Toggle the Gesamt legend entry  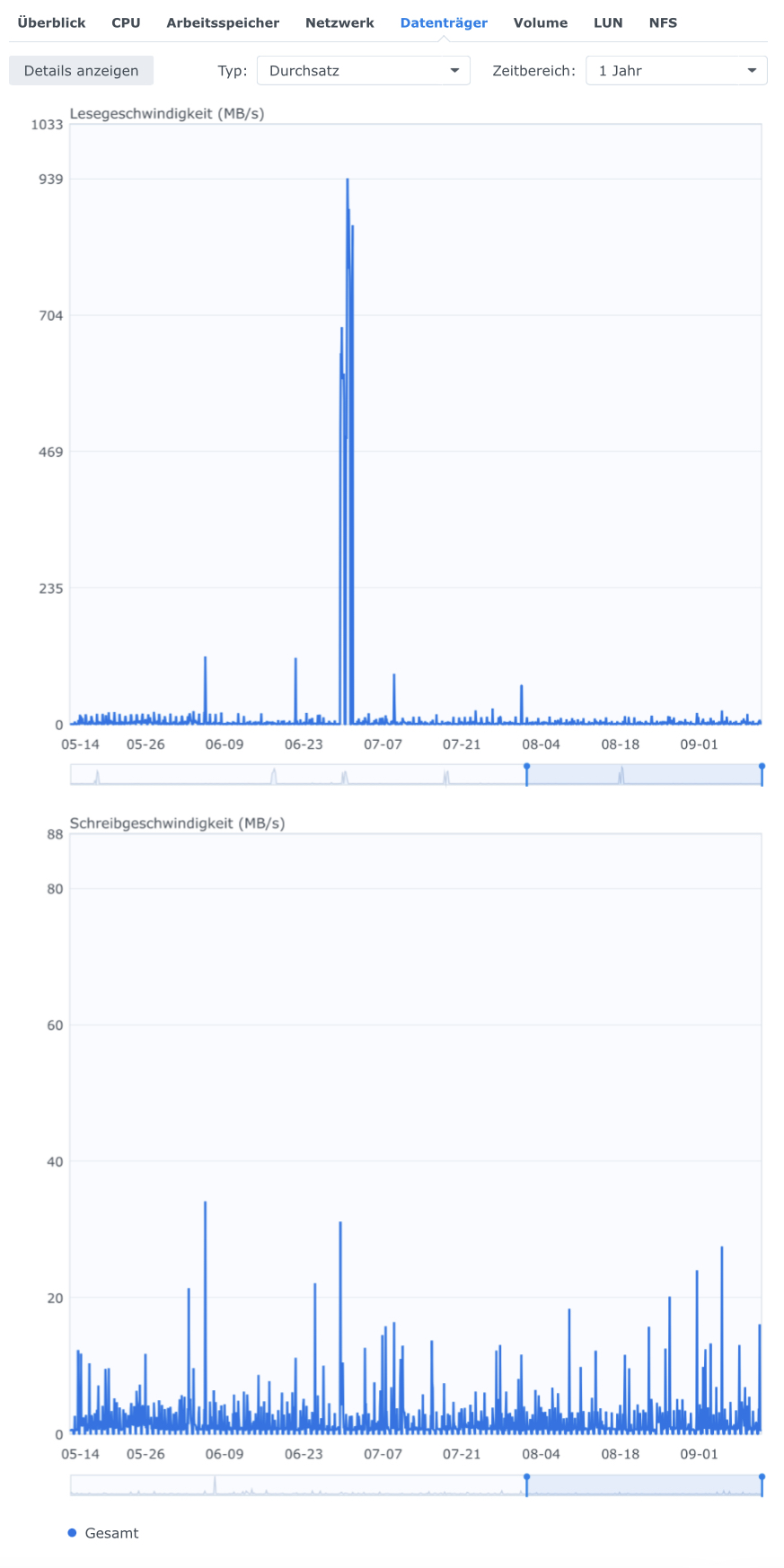pyautogui.click(x=103, y=1533)
